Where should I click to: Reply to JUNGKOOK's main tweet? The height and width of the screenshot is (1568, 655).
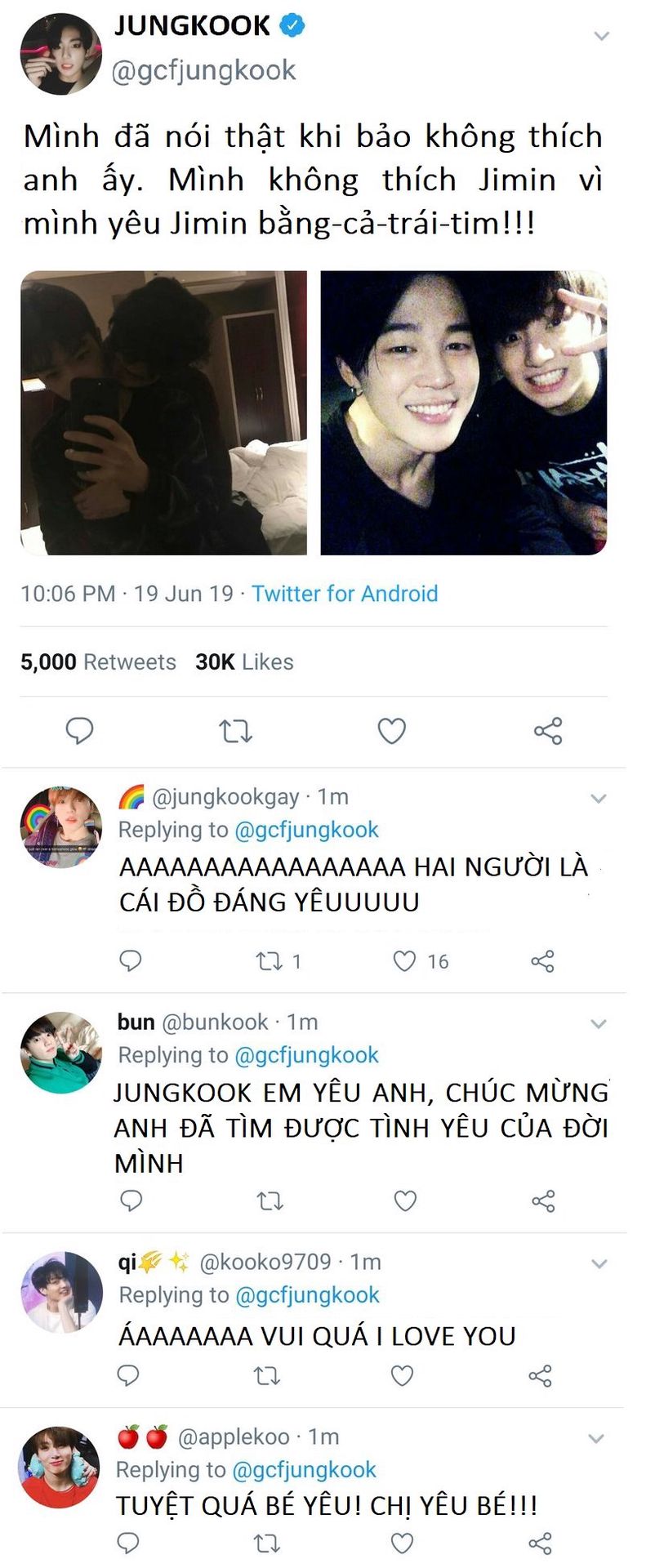click(x=79, y=730)
